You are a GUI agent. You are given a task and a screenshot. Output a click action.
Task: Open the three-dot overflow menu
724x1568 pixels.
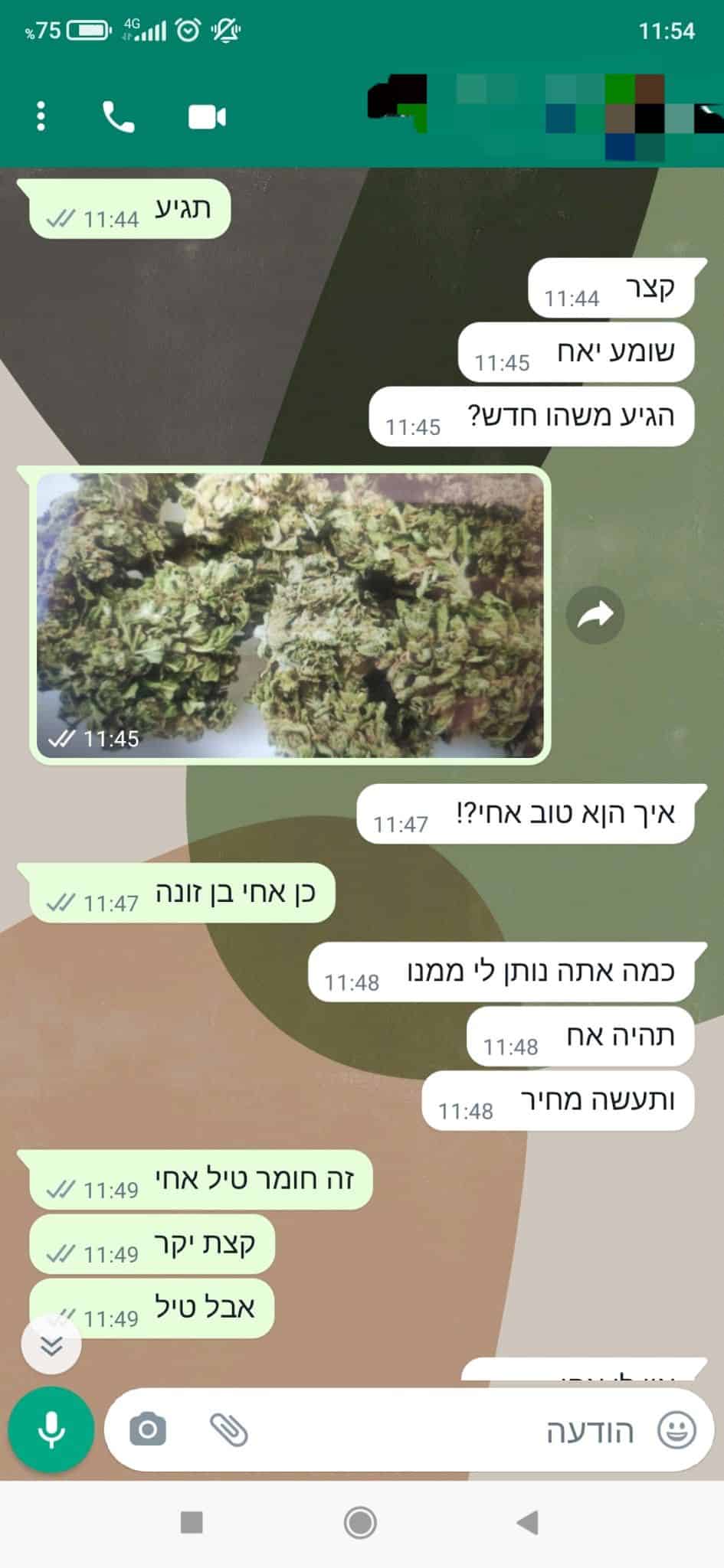41,116
